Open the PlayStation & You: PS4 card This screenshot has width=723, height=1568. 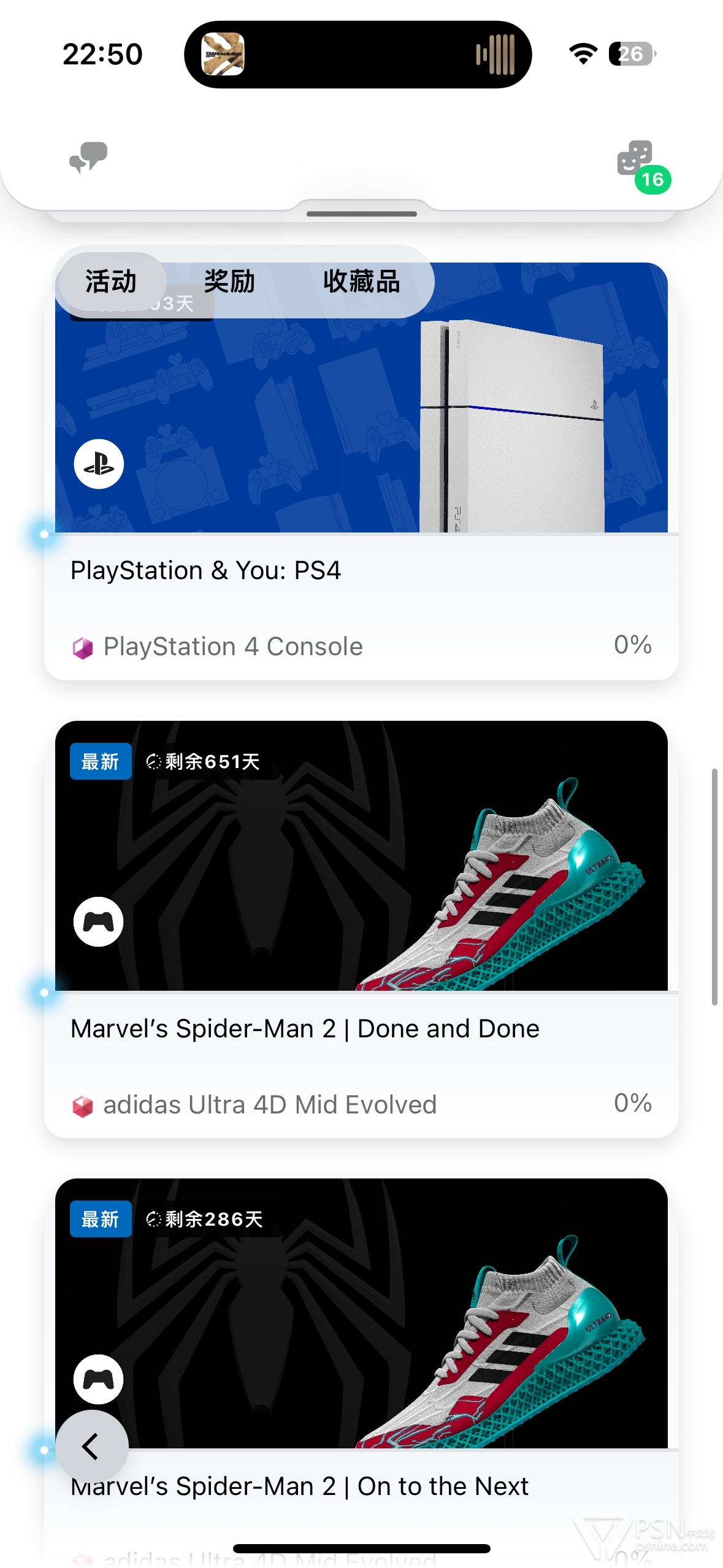click(x=361, y=471)
